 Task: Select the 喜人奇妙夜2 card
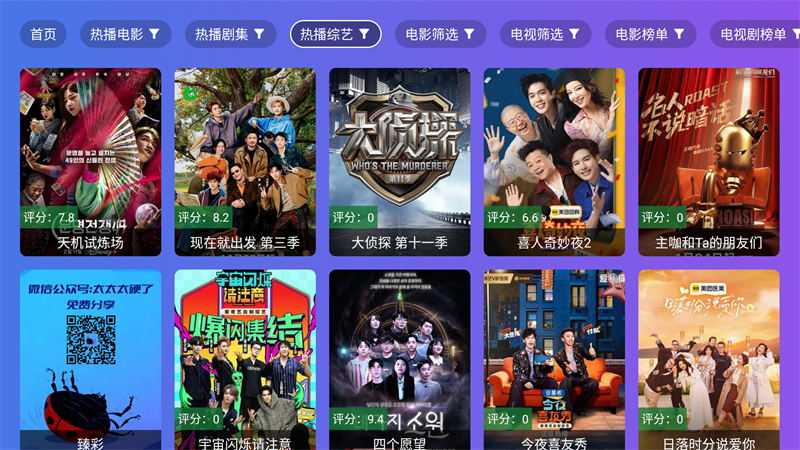[x=554, y=160]
